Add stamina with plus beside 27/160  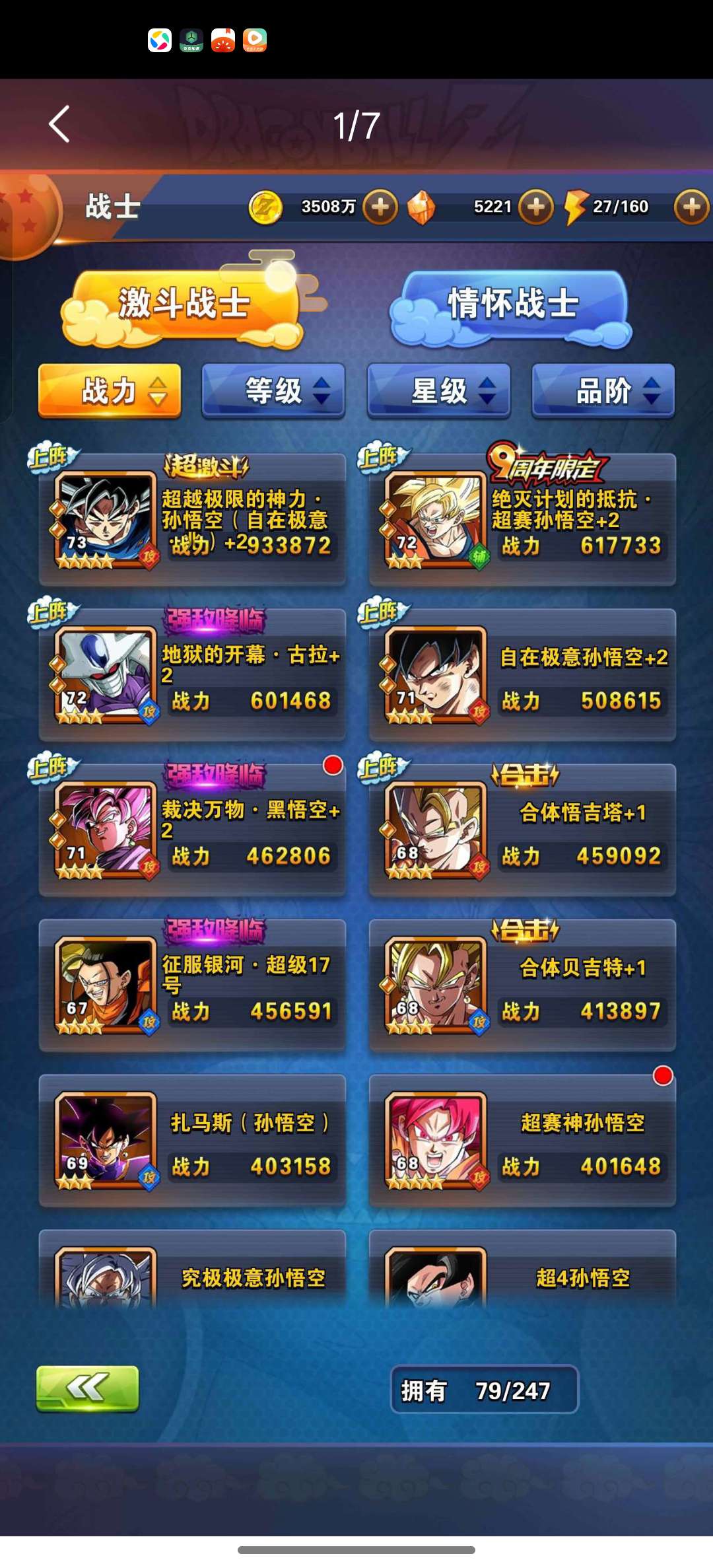tap(691, 207)
